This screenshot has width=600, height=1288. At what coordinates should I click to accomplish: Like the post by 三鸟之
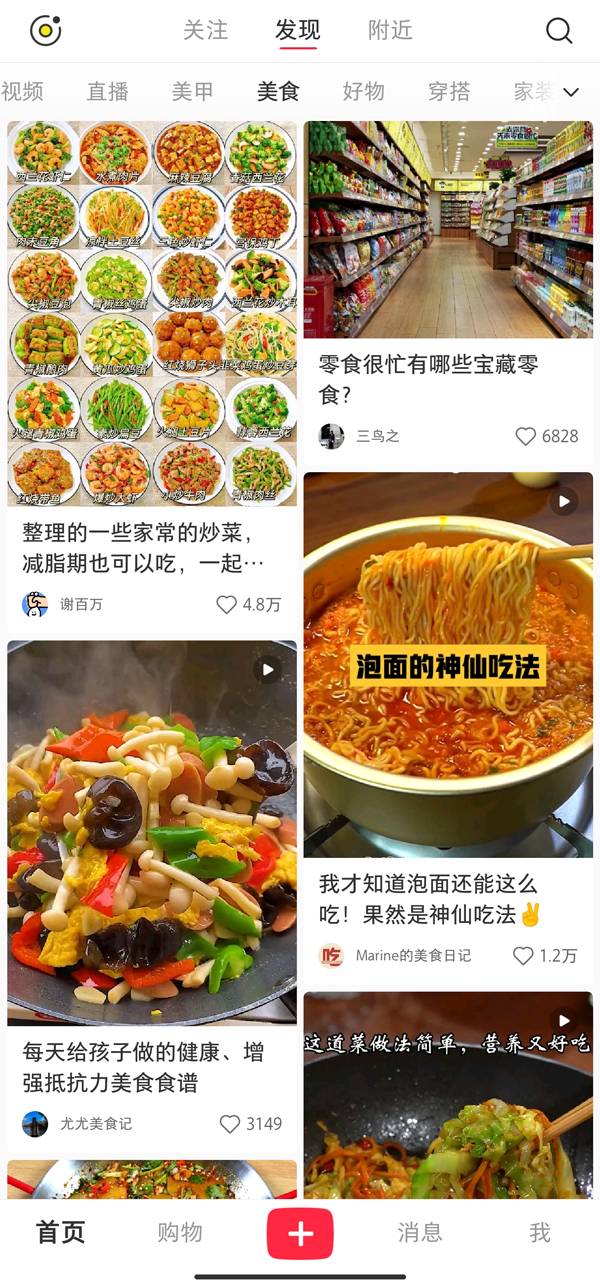pos(525,436)
